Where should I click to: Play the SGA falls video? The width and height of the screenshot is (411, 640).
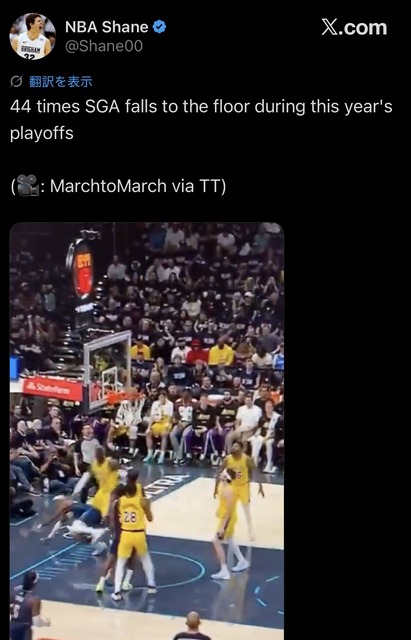(147, 431)
